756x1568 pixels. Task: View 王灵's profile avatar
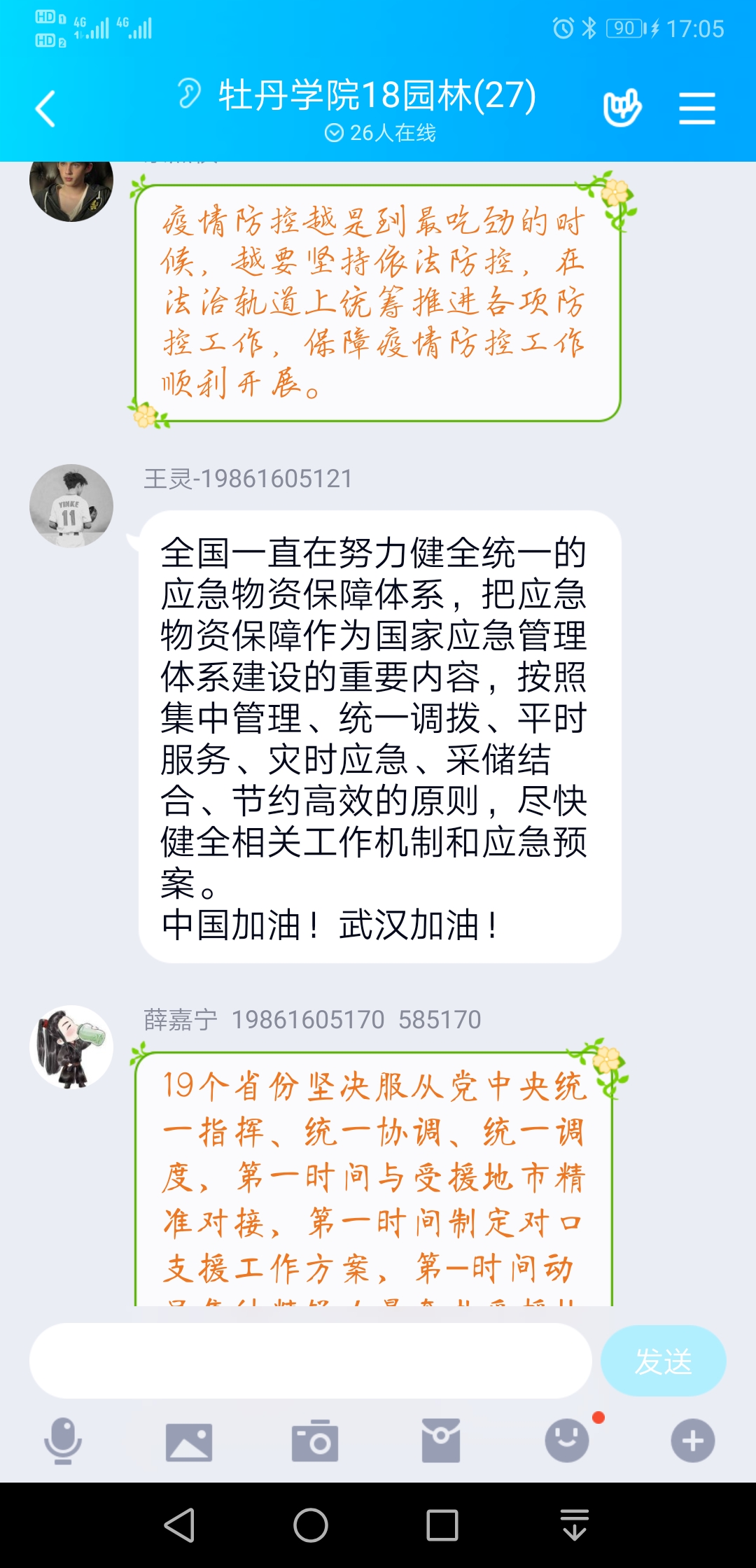(71, 505)
